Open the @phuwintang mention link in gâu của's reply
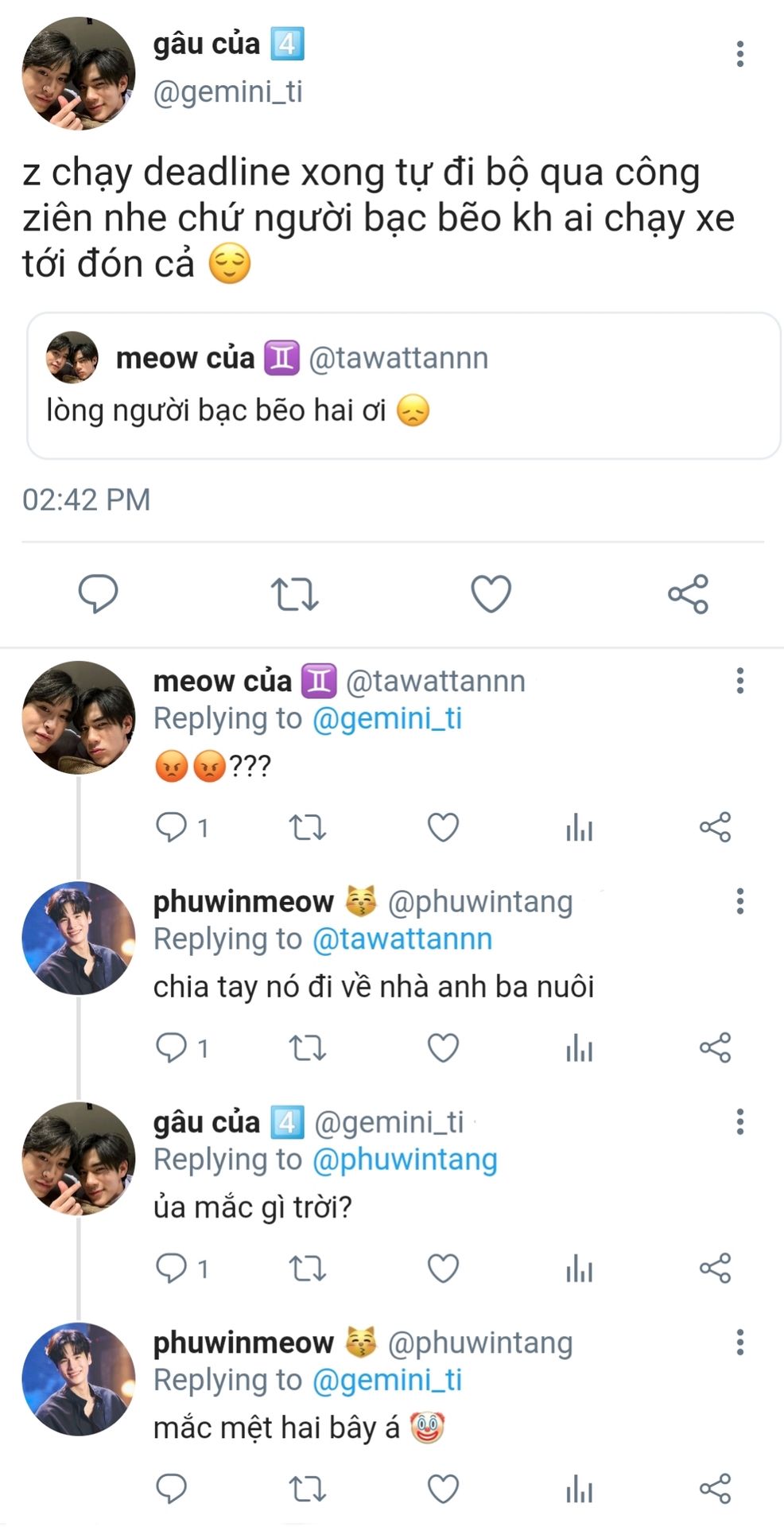This screenshot has width=784, height=1527. (x=405, y=1160)
